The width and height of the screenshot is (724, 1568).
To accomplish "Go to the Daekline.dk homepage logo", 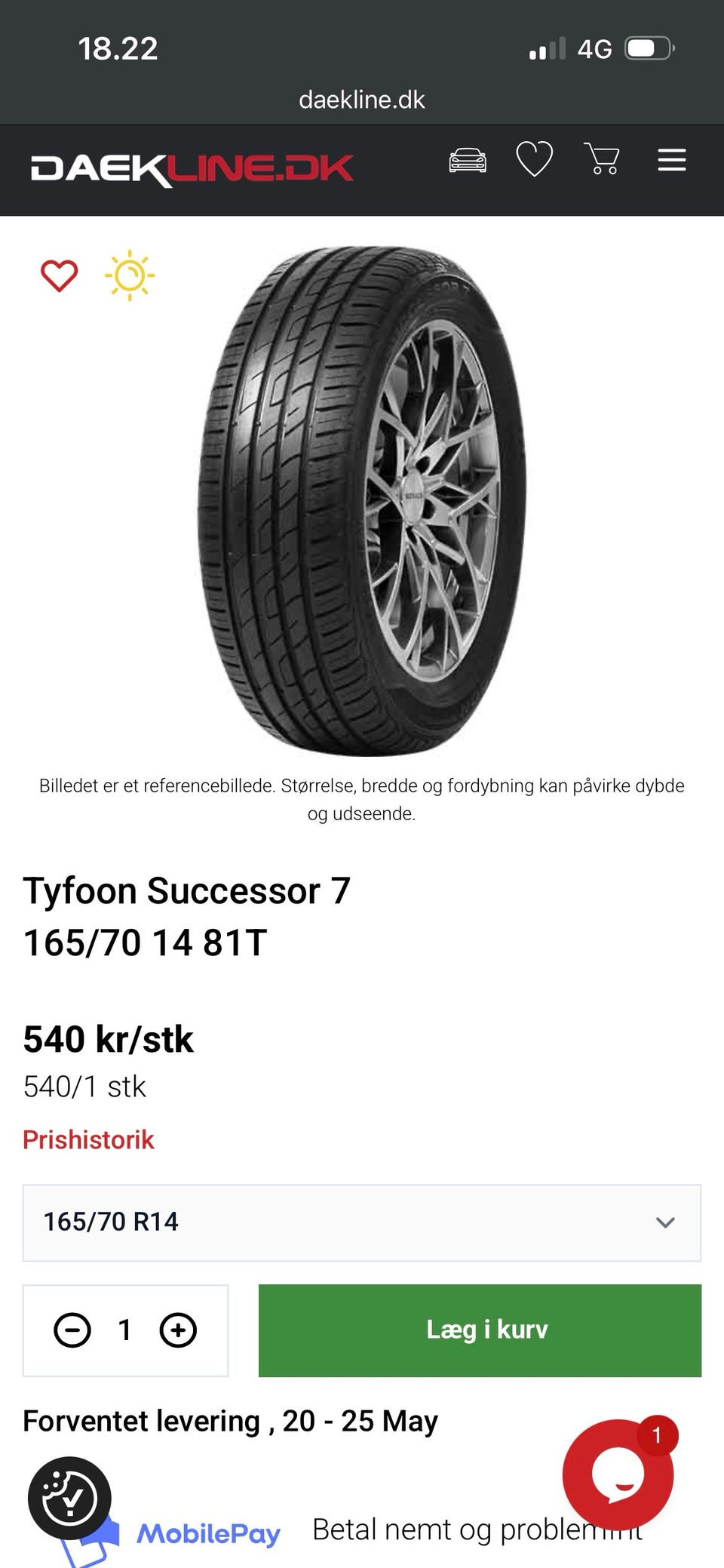I will [x=192, y=169].
